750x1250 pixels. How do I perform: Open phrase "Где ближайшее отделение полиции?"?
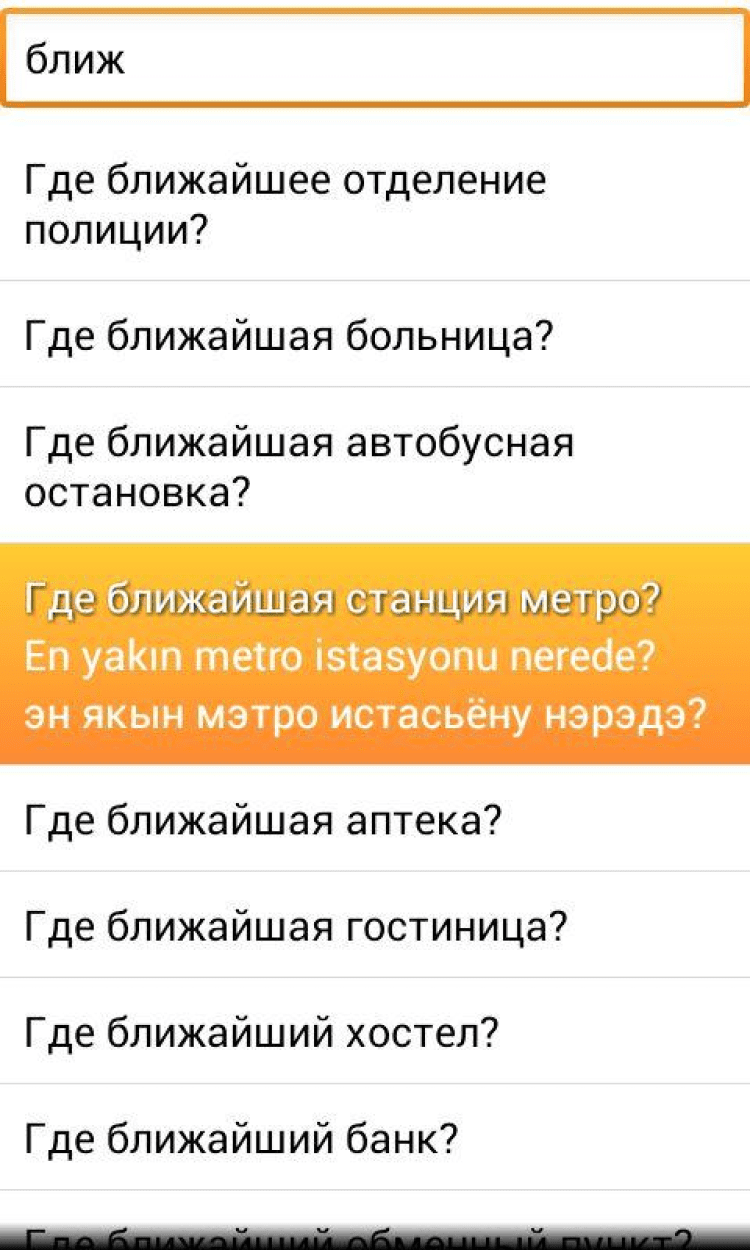[x=375, y=206]
